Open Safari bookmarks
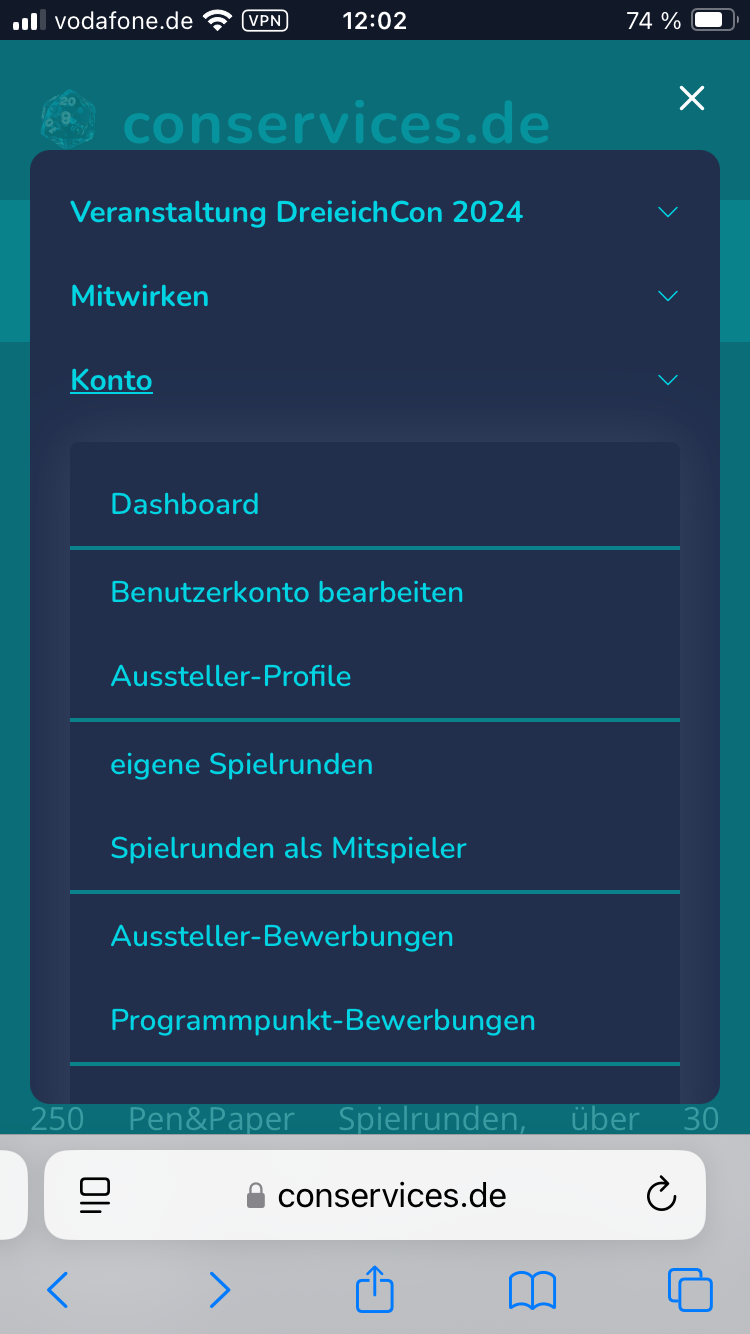 [532, 1290]
